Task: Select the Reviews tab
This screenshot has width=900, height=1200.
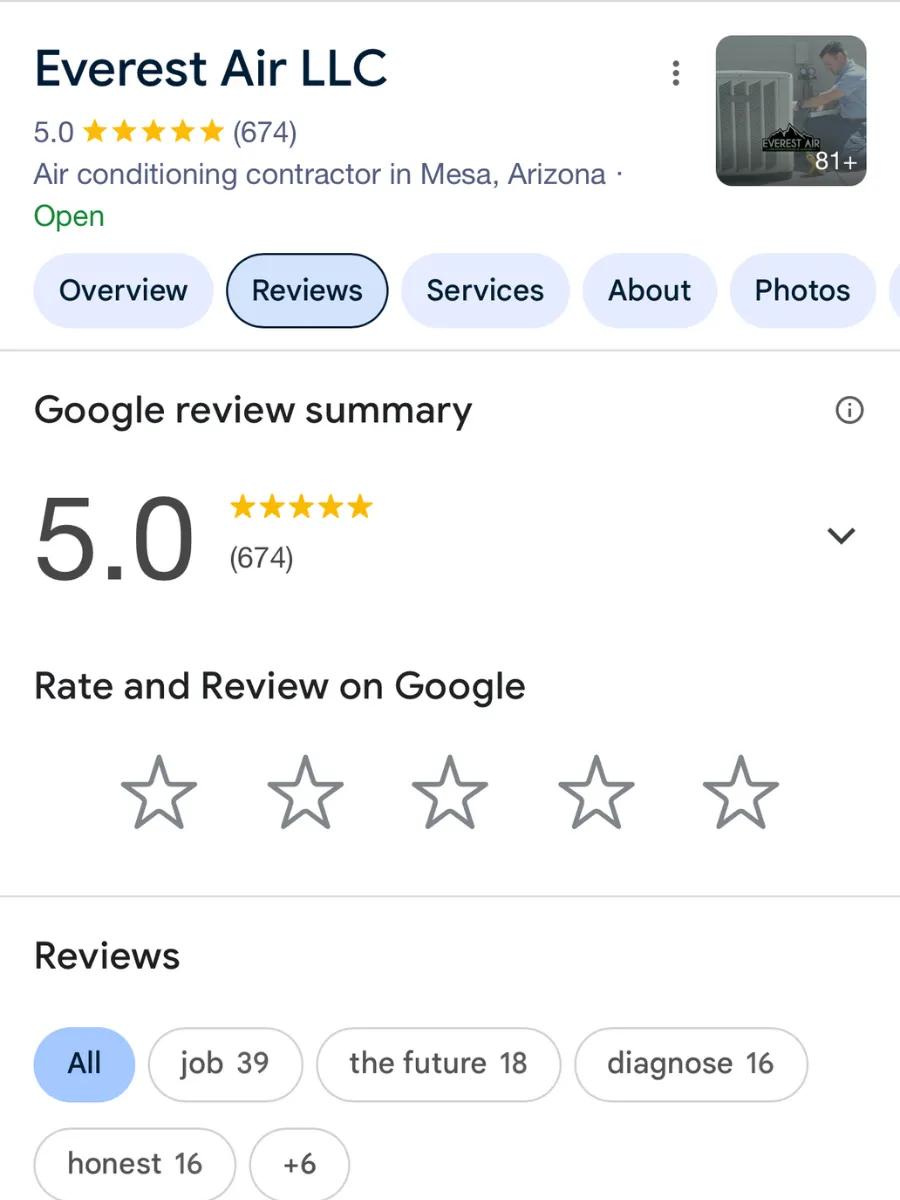Action: pos(307,291)
